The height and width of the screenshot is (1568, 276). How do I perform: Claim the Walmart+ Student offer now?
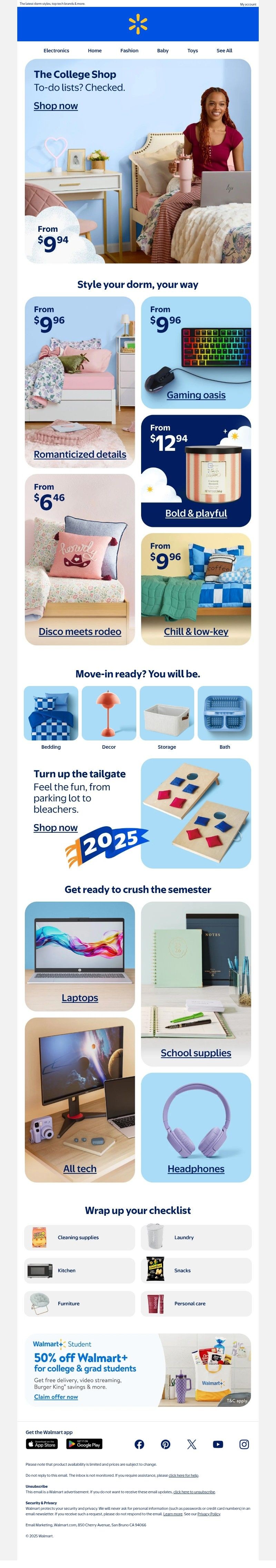[x=56, y=1396]
